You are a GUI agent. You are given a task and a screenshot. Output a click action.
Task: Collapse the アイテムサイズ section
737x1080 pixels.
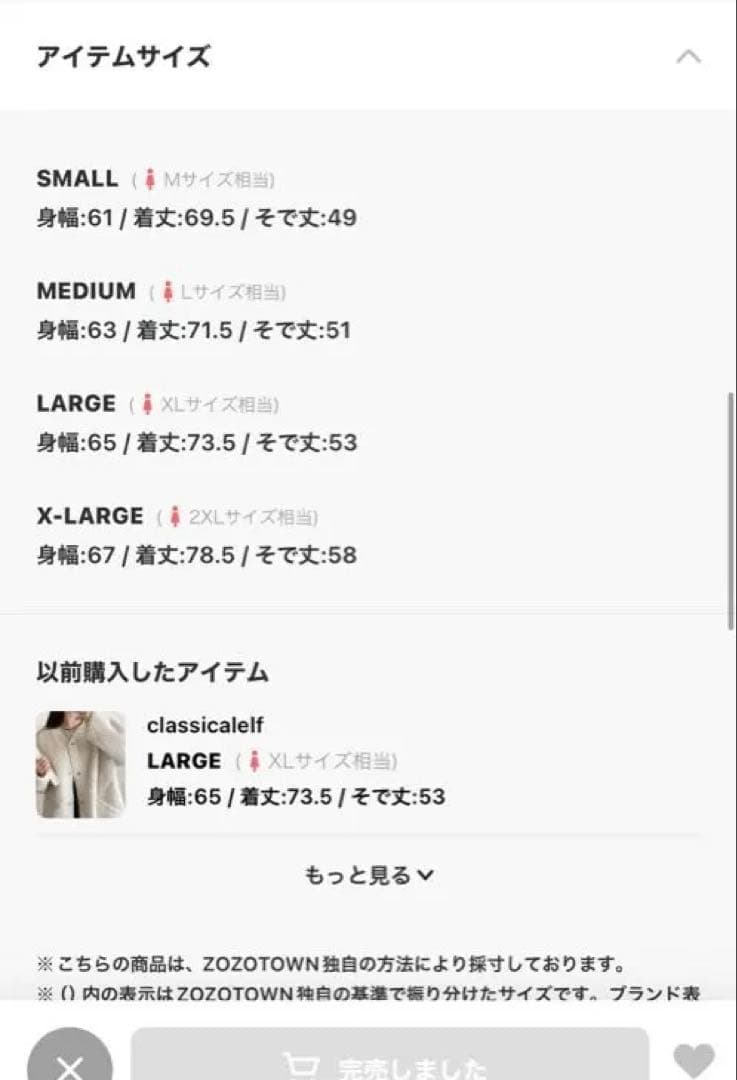688,56
